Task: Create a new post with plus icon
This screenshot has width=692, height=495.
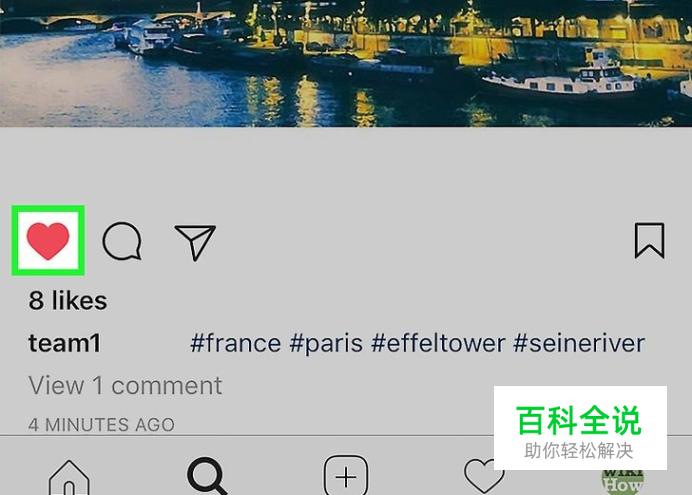Action: pos(346,476)
